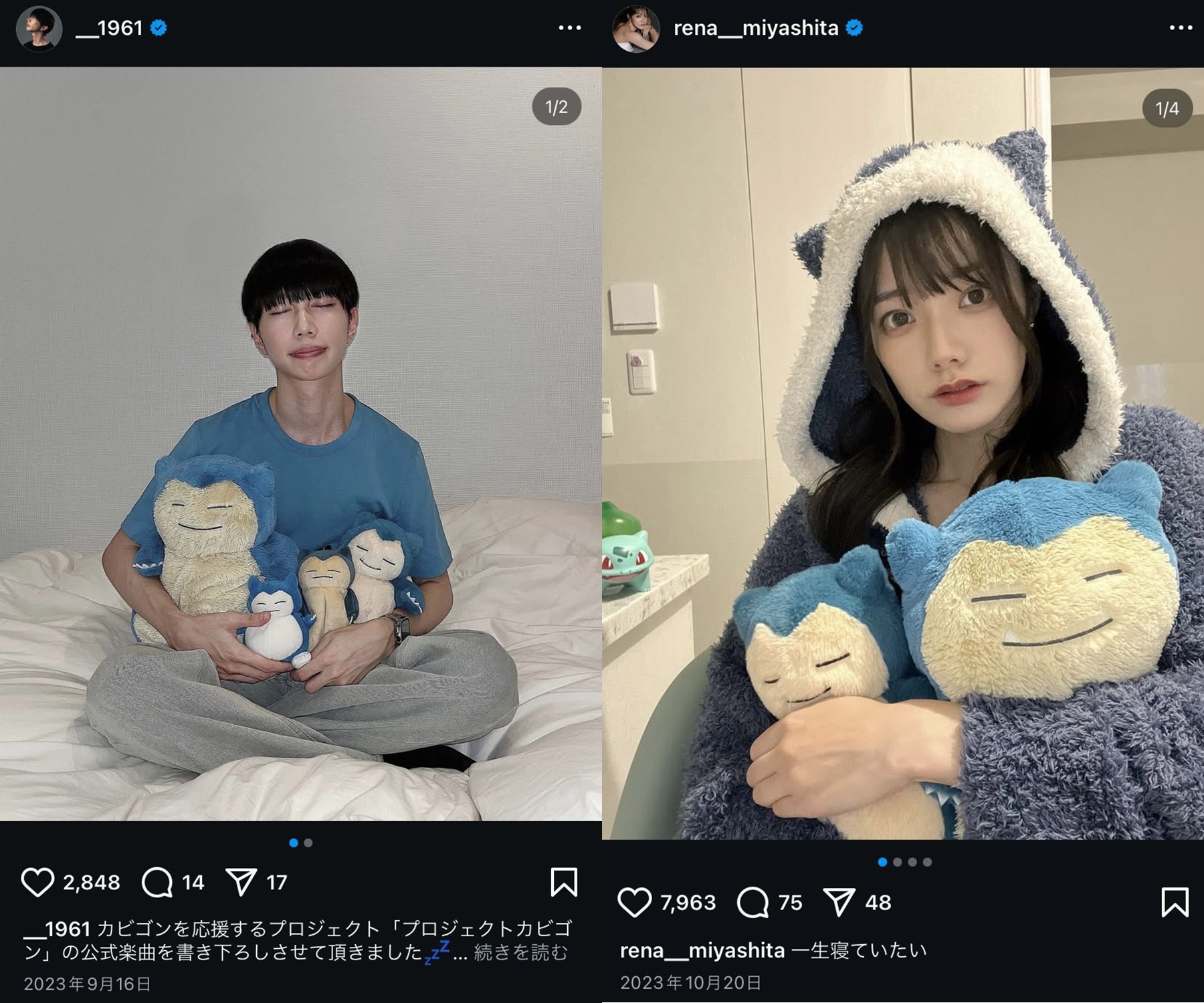Save rena__miyashita's post to bookmarks
The image size is (1204, 1003).
click(1175, 902)
